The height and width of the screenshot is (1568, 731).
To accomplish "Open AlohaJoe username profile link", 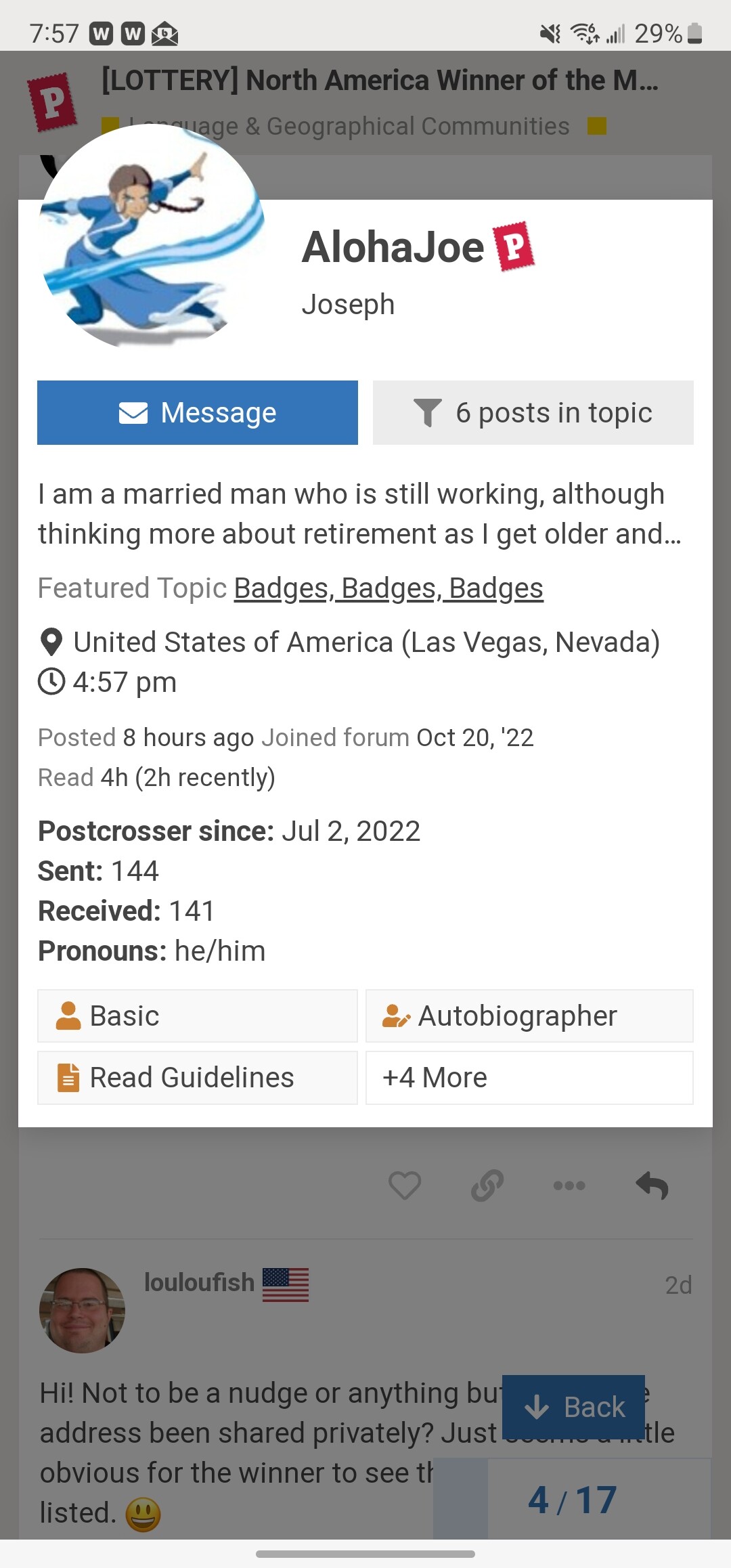I will [x=393, y=247].
